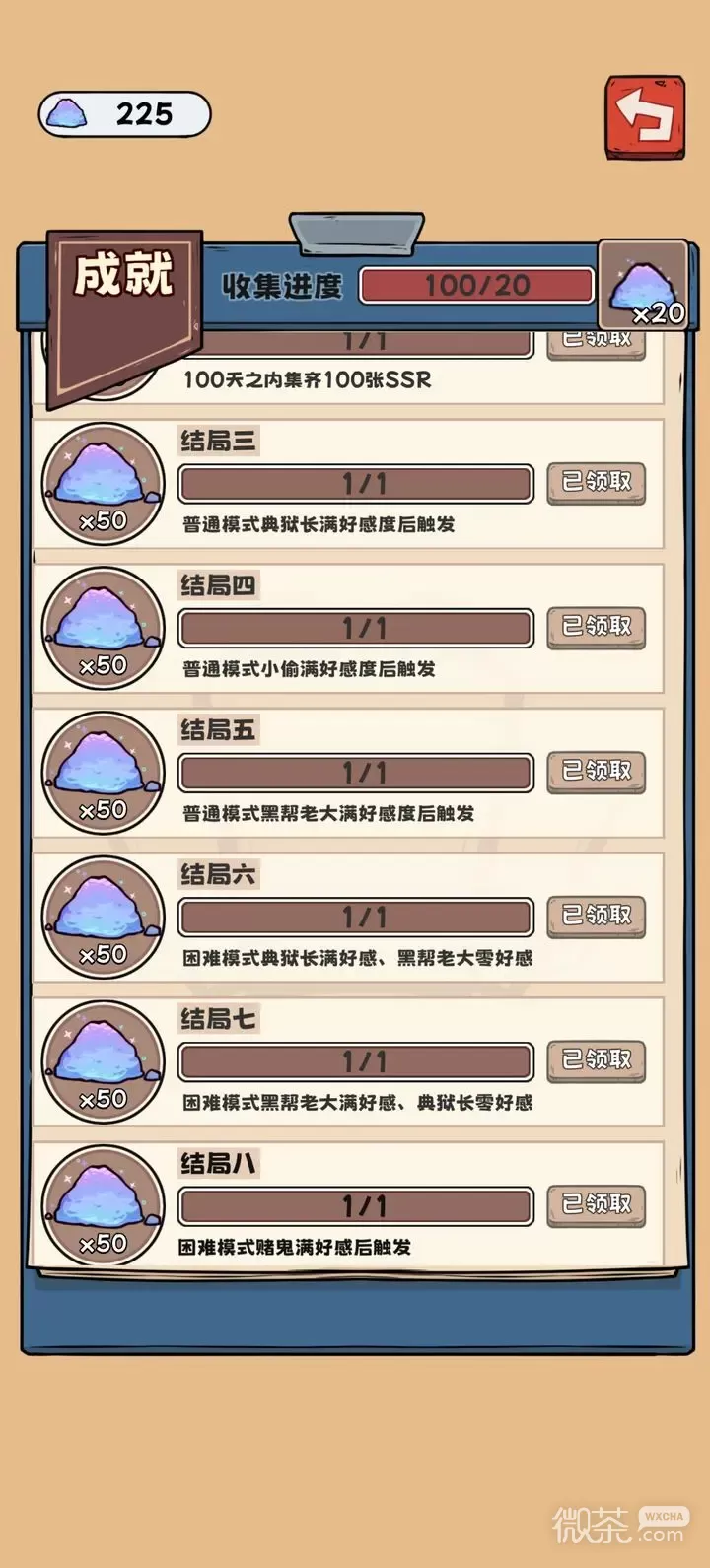This screenshot has width=710, height=1568.
Task: Claim the x20 collection progress reward
Action: coord(644,286)
